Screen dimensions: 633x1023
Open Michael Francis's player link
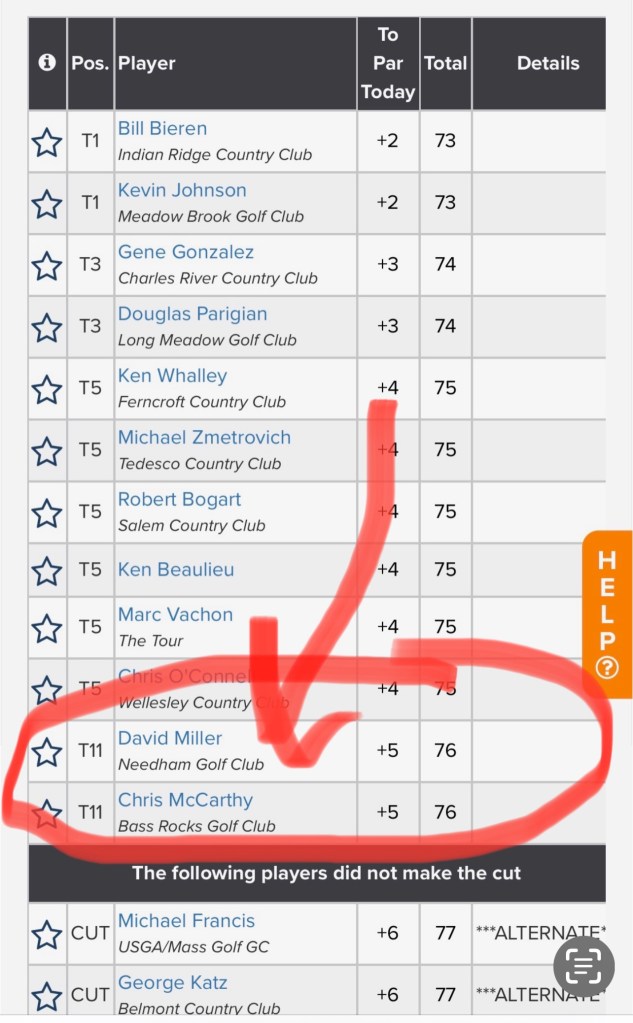(x=186, y=921)
